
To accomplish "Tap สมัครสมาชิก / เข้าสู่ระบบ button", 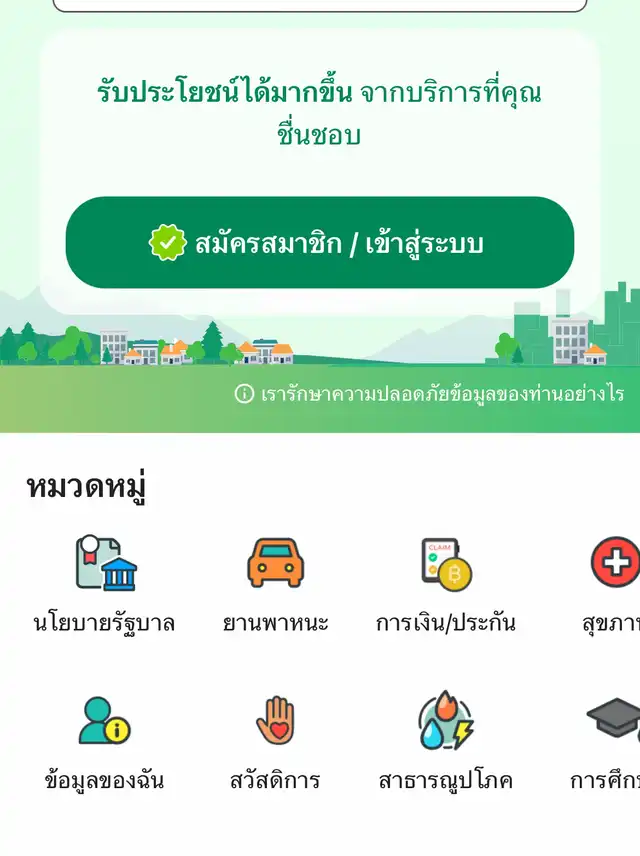I will pyautogui.click(x=320, y=243).
